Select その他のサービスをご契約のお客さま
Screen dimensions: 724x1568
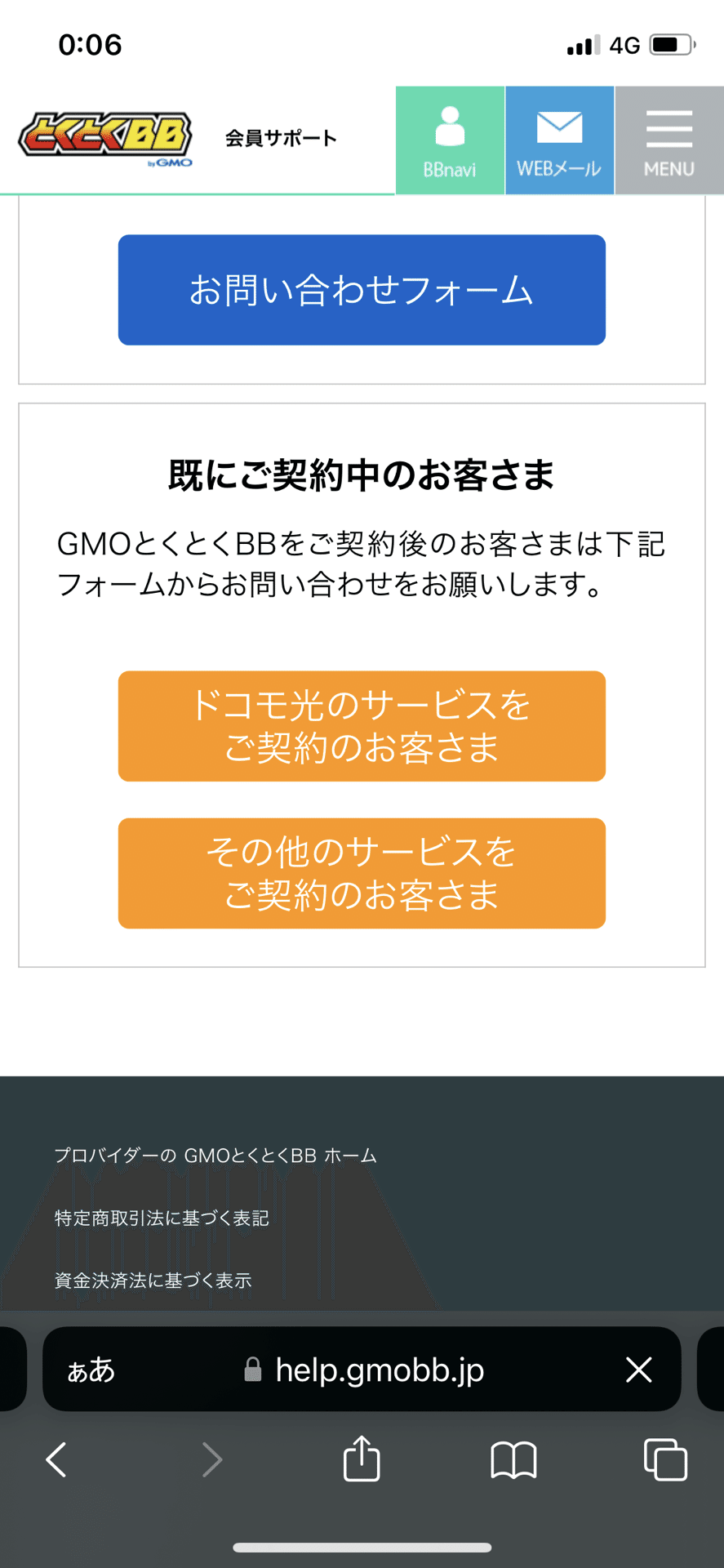[x=362, y=872]
